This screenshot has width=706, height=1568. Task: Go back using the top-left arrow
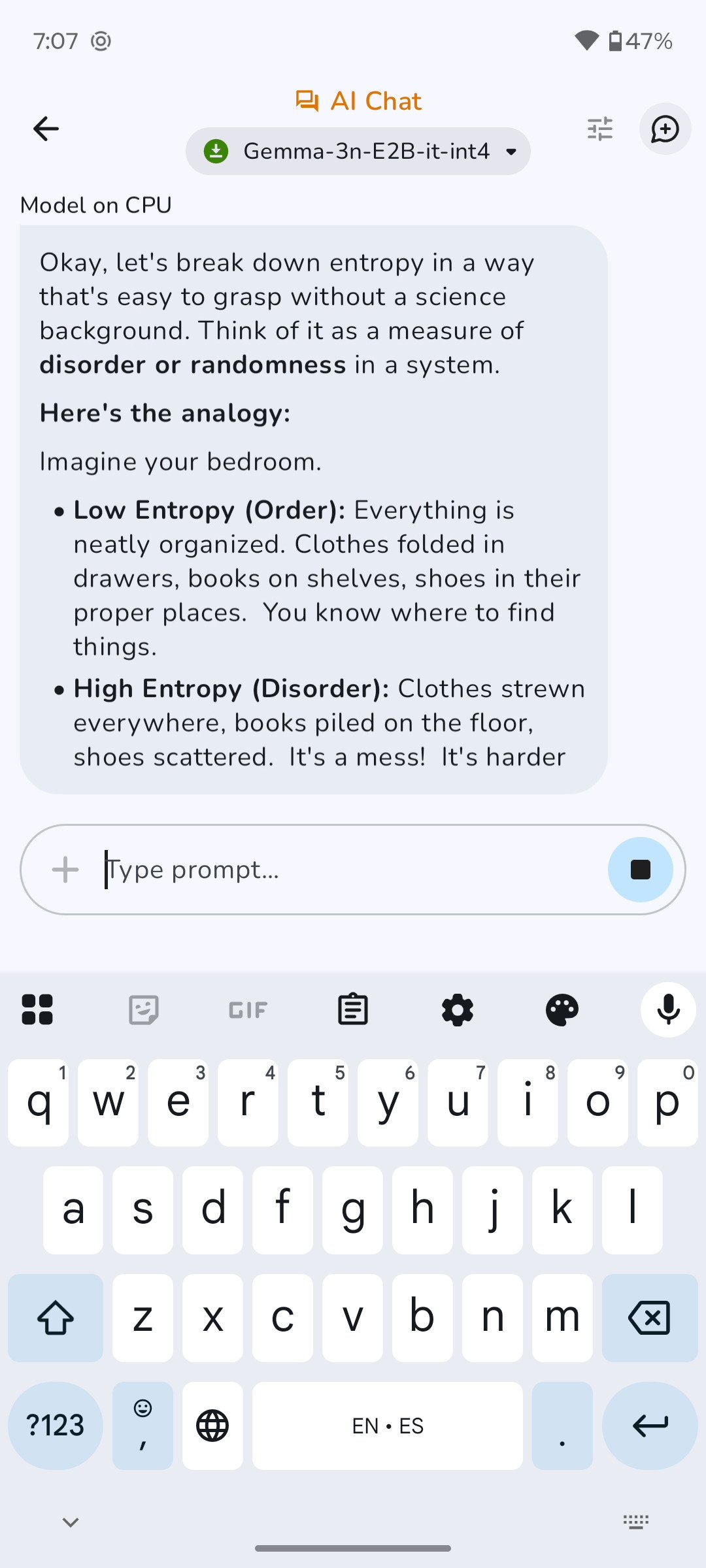tap(46, 129)
